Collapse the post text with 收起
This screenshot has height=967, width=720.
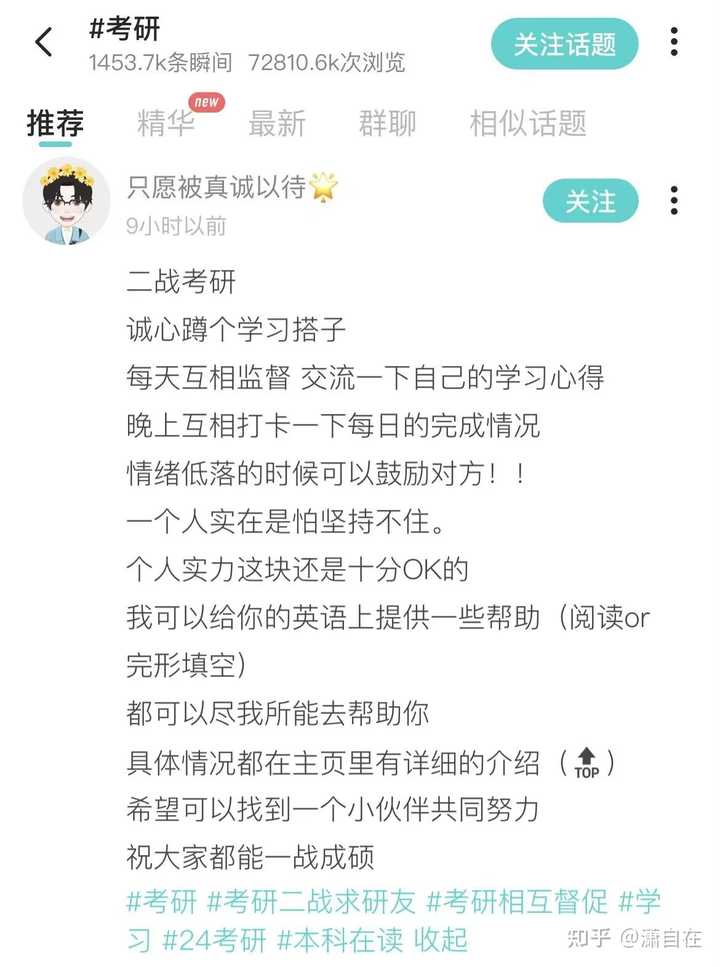pos(441,940)
